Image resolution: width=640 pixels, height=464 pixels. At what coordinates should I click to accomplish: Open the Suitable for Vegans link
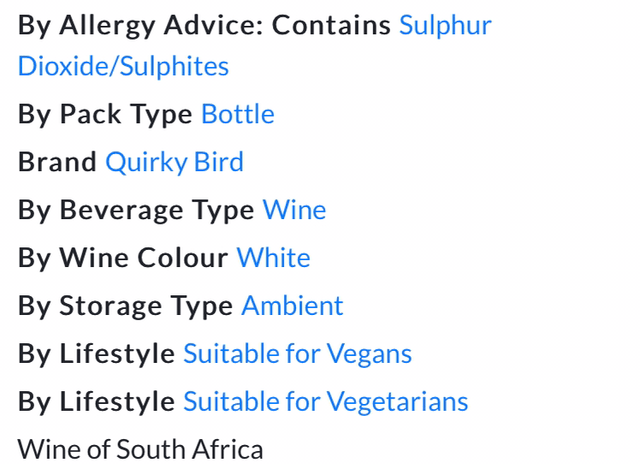(x=297, y=354)
